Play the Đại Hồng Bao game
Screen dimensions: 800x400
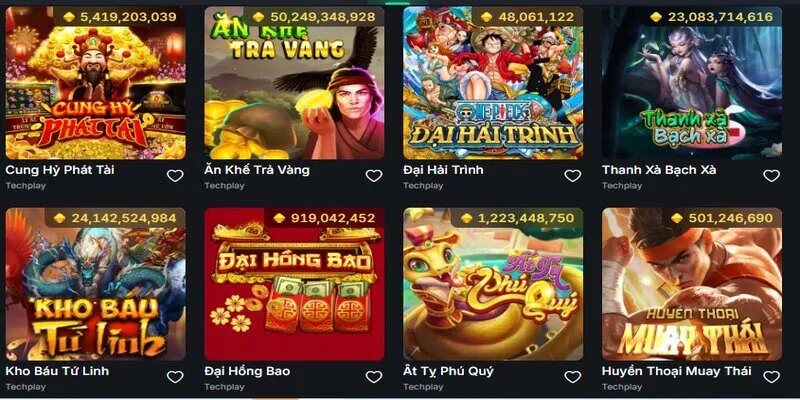click(294, 285)
